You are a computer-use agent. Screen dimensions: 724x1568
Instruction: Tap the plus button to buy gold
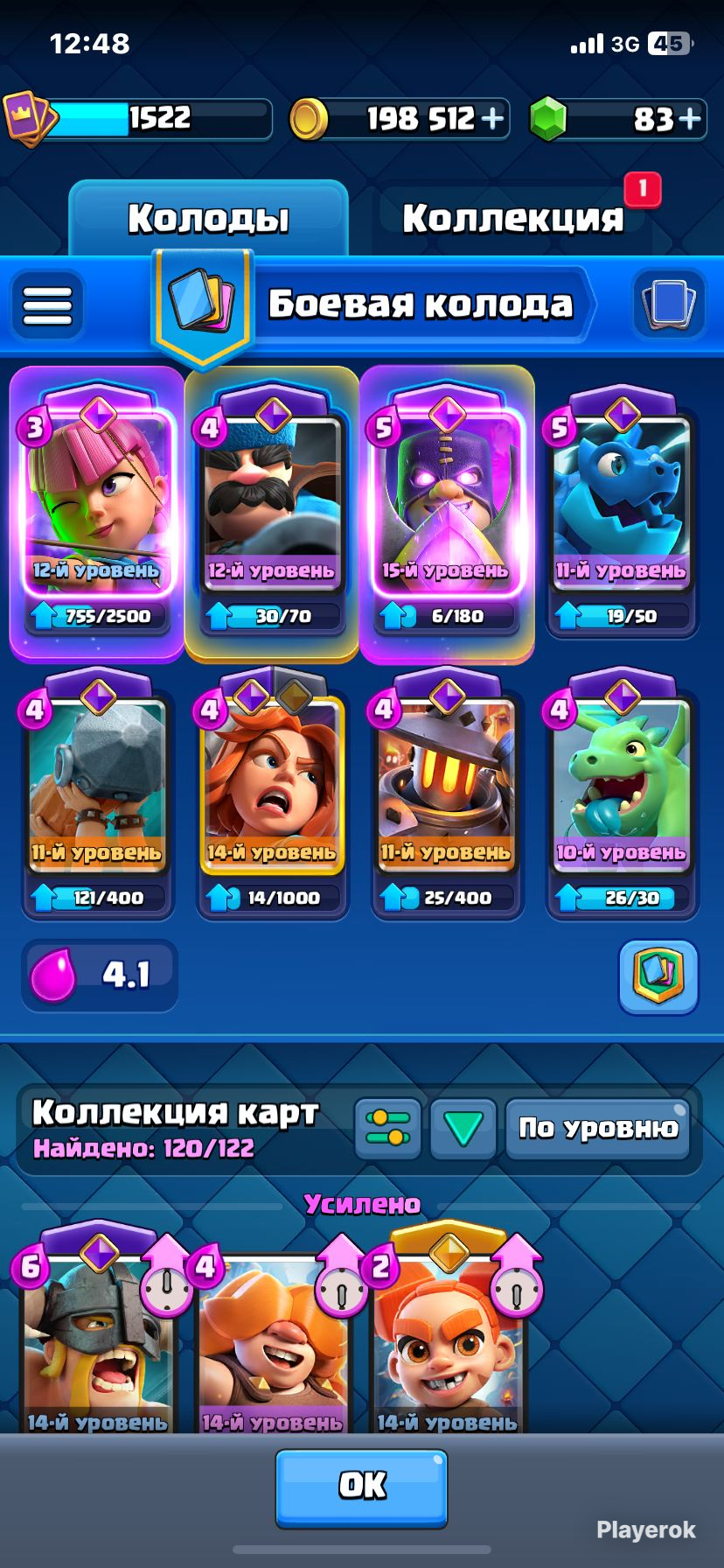coord(492,118)
